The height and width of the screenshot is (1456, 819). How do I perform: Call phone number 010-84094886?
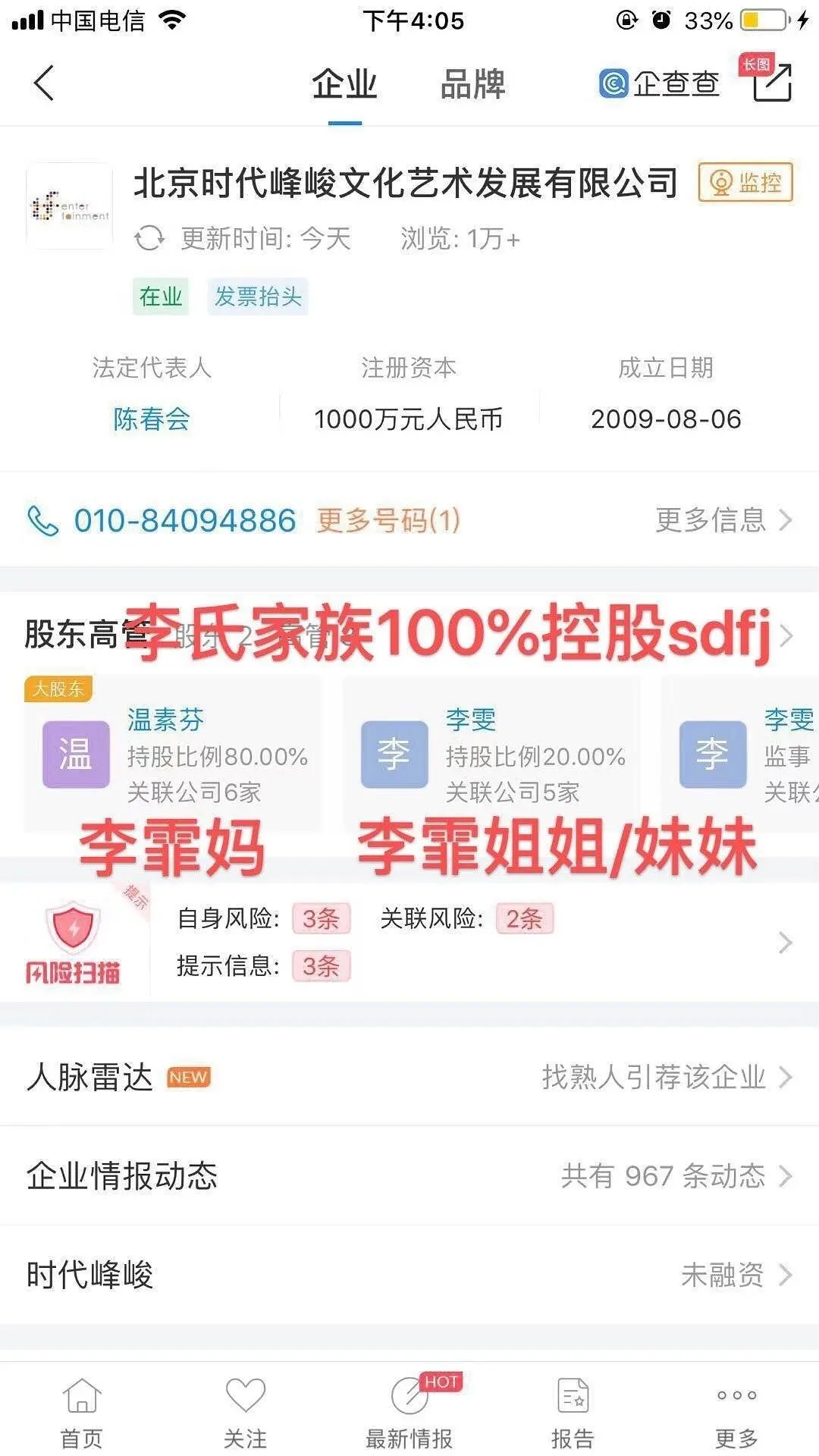[x=184, y=520]
